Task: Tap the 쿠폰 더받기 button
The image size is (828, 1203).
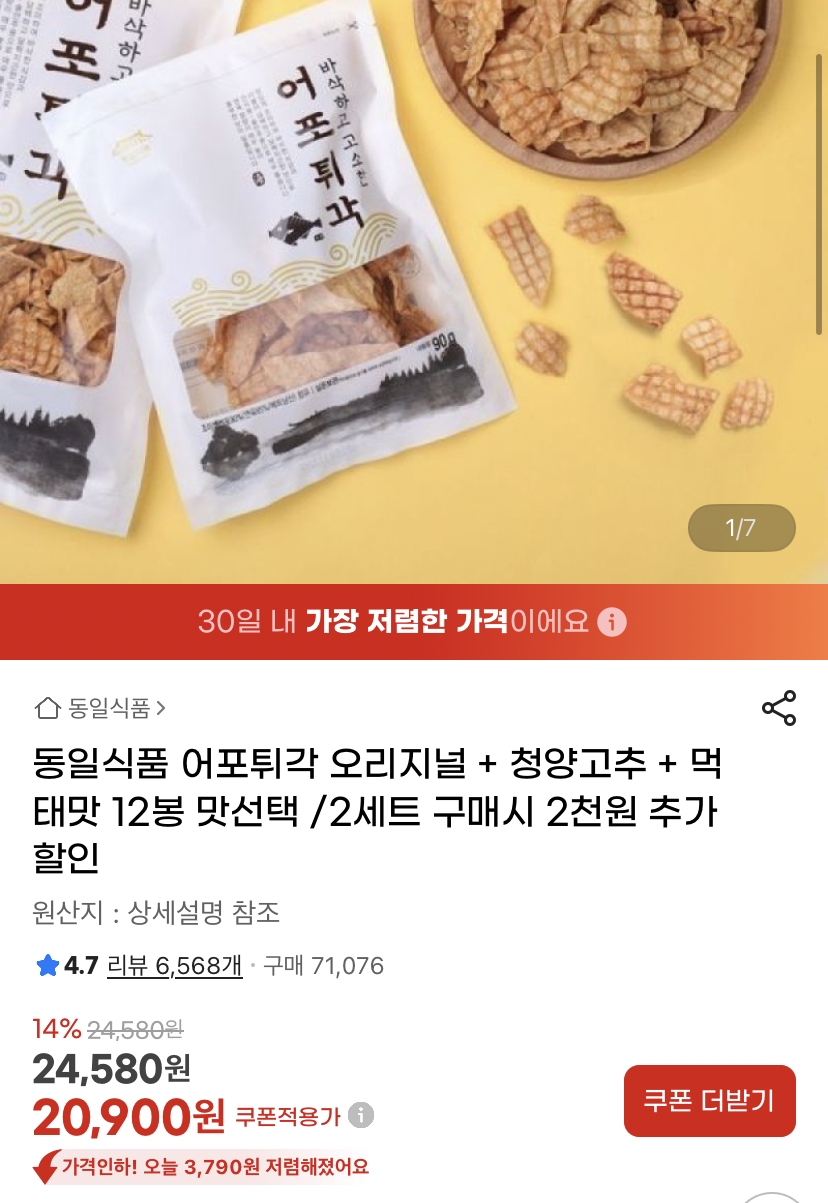Action: click(709, 1101)
